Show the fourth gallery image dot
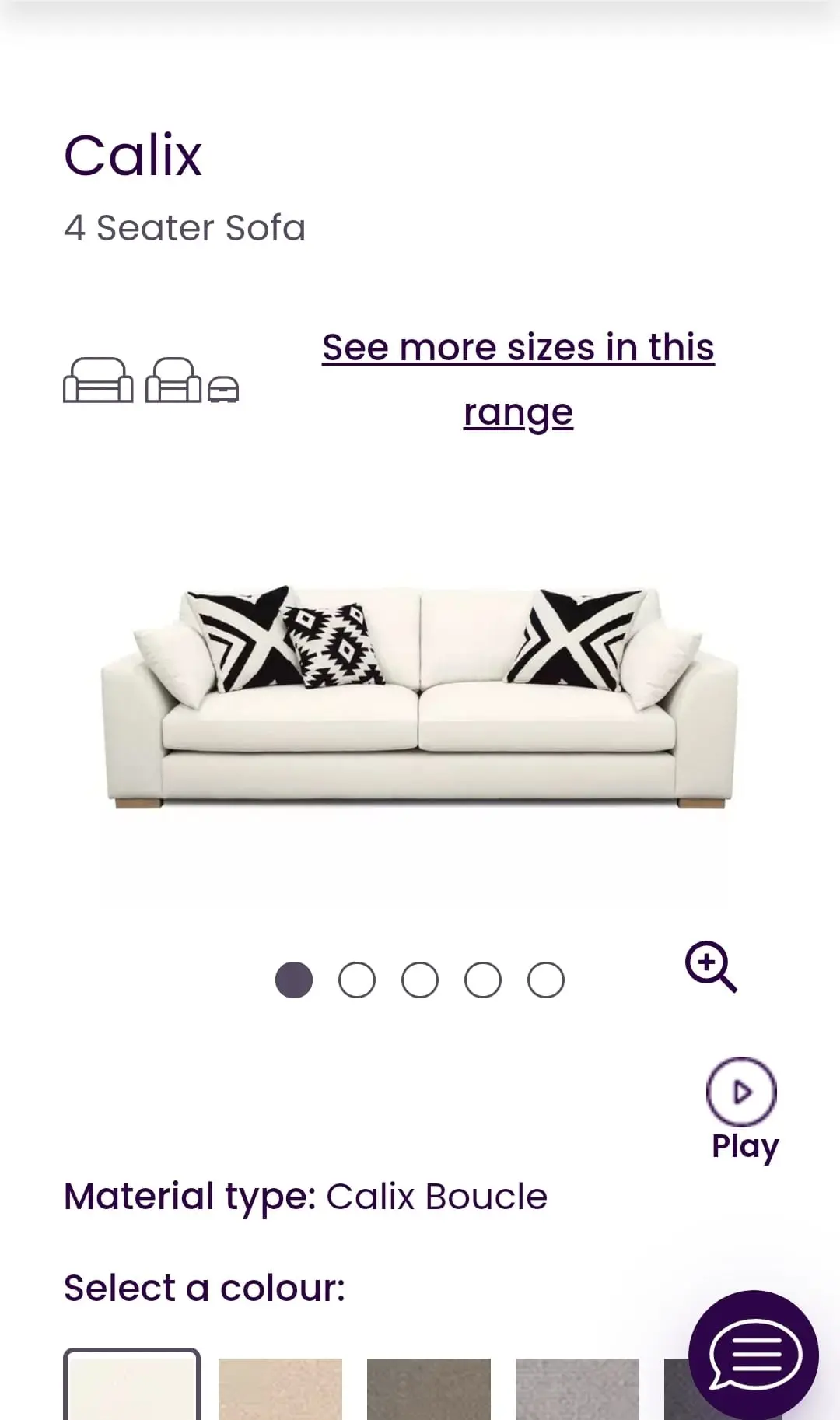Image resolution: width=840 pixels, height=1420 pixels. pyautogui.click(x=483, y=980)
